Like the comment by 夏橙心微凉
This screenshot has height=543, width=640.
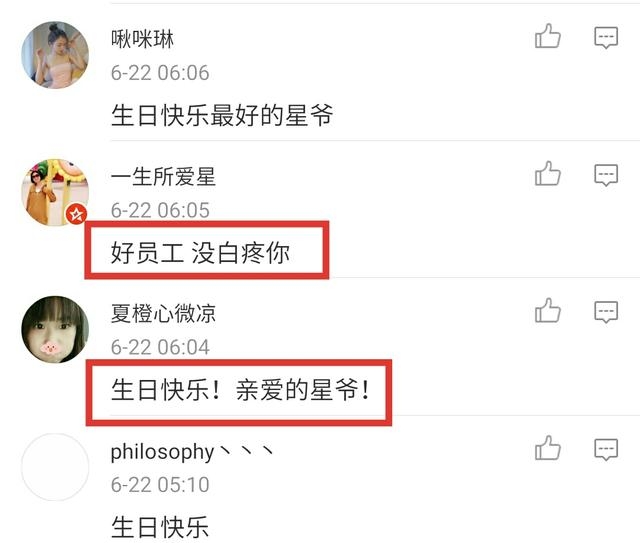[548, 311]
